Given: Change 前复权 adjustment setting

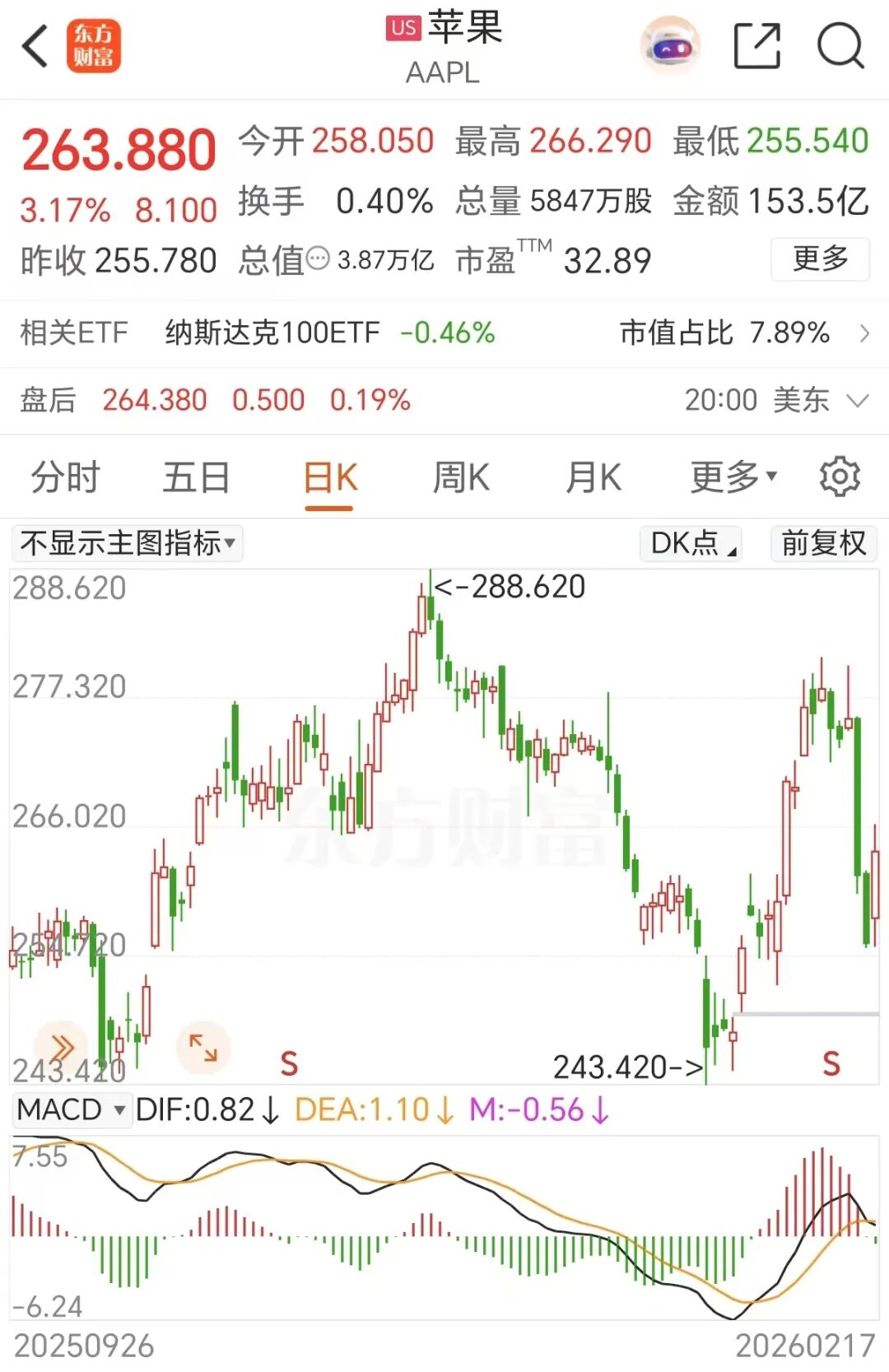Looking at the screenshot, I should click(823, 543).
